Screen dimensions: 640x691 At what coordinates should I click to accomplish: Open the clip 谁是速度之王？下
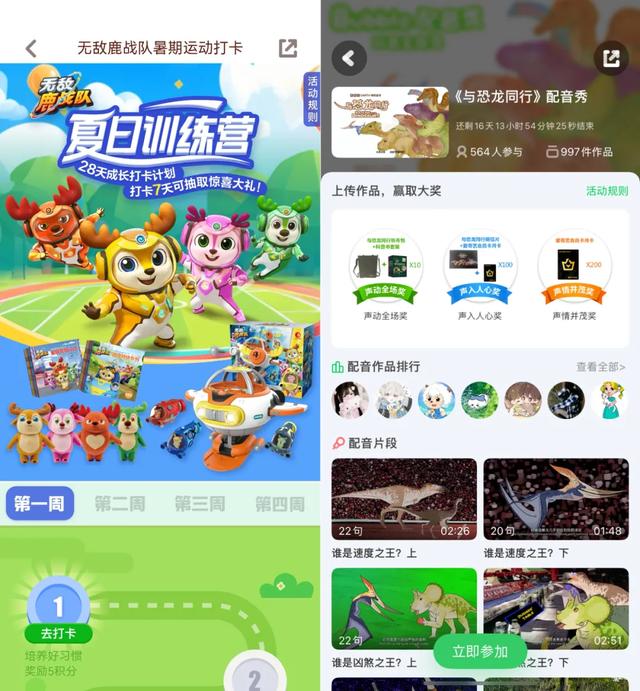[x=556, y=499]
